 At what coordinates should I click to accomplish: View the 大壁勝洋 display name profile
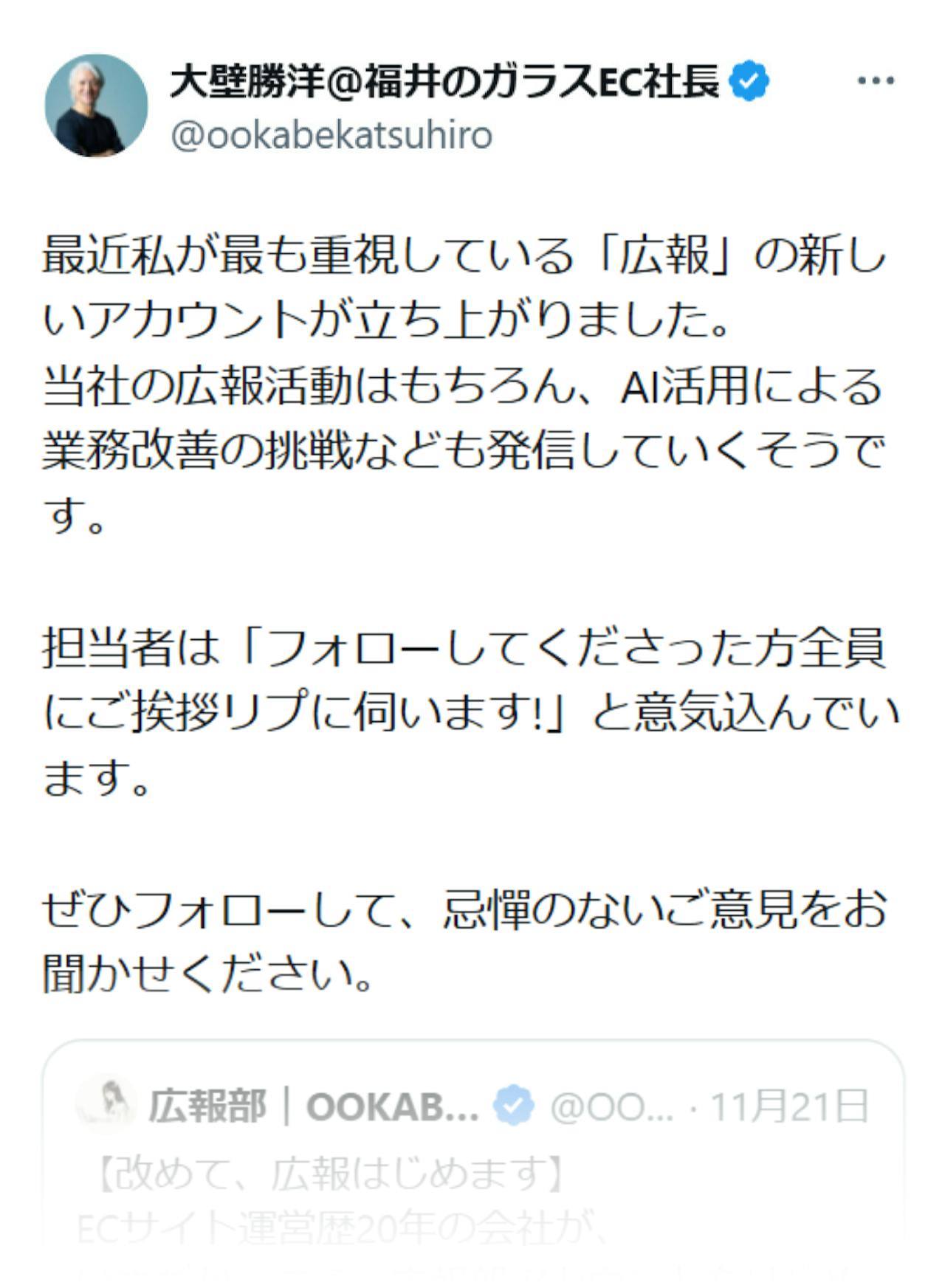pos(444,80)
